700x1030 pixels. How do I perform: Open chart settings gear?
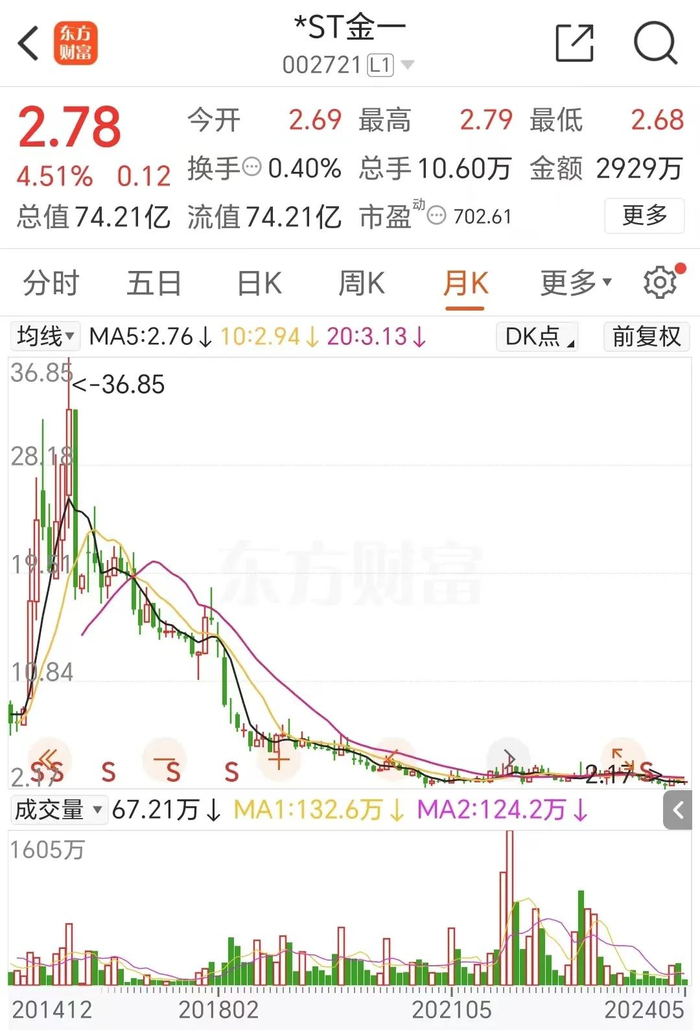click(661, 282)
